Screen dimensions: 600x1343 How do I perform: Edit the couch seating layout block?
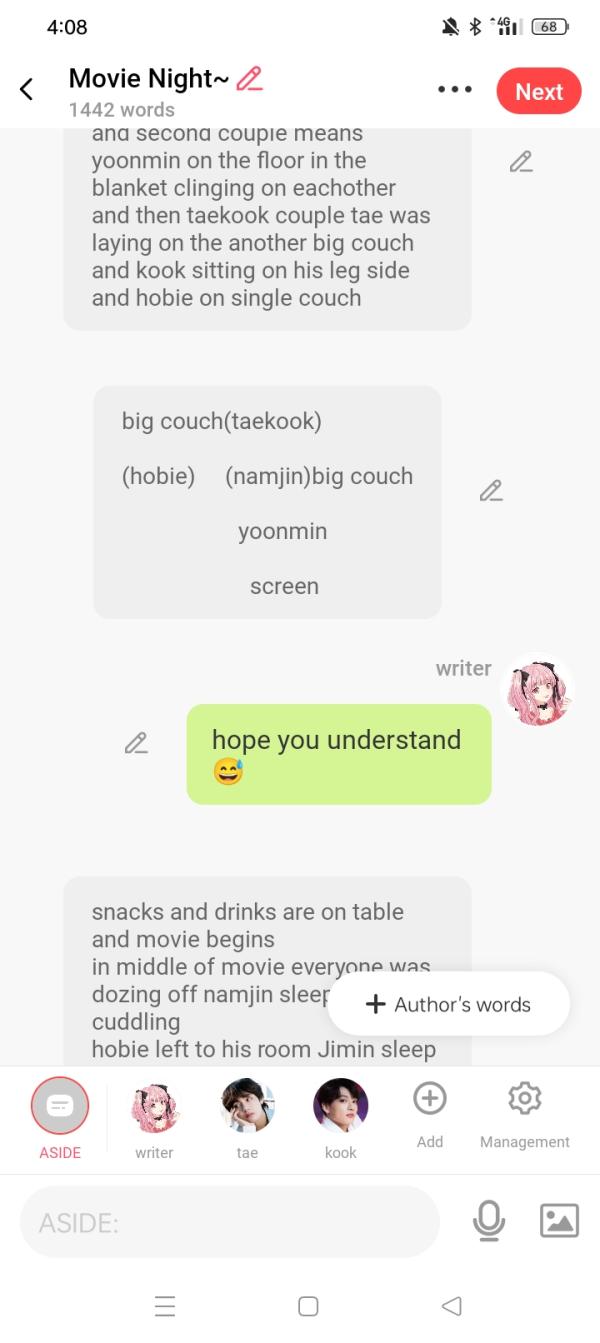click(490, 490)
